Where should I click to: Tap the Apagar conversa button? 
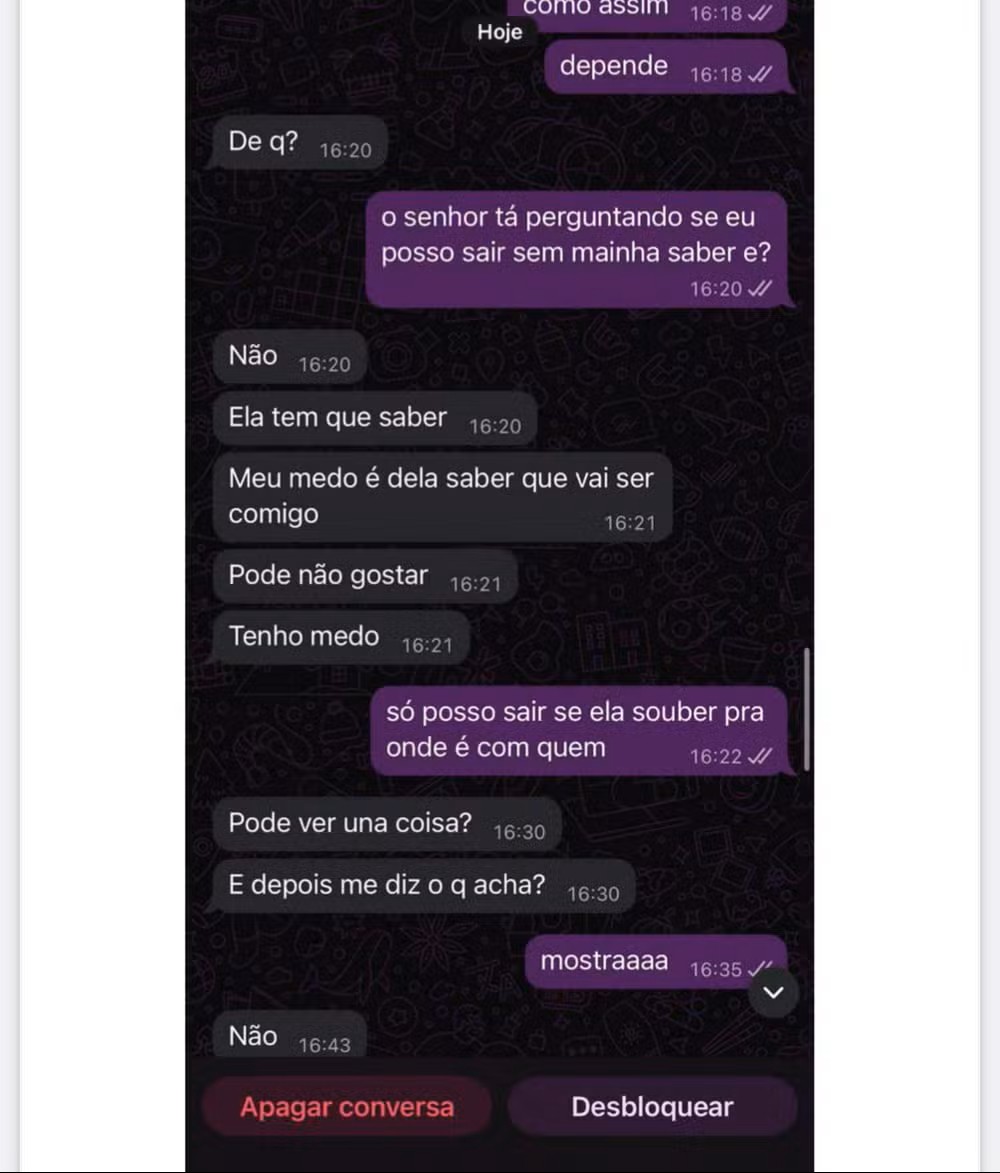[x=347, y=1107]
